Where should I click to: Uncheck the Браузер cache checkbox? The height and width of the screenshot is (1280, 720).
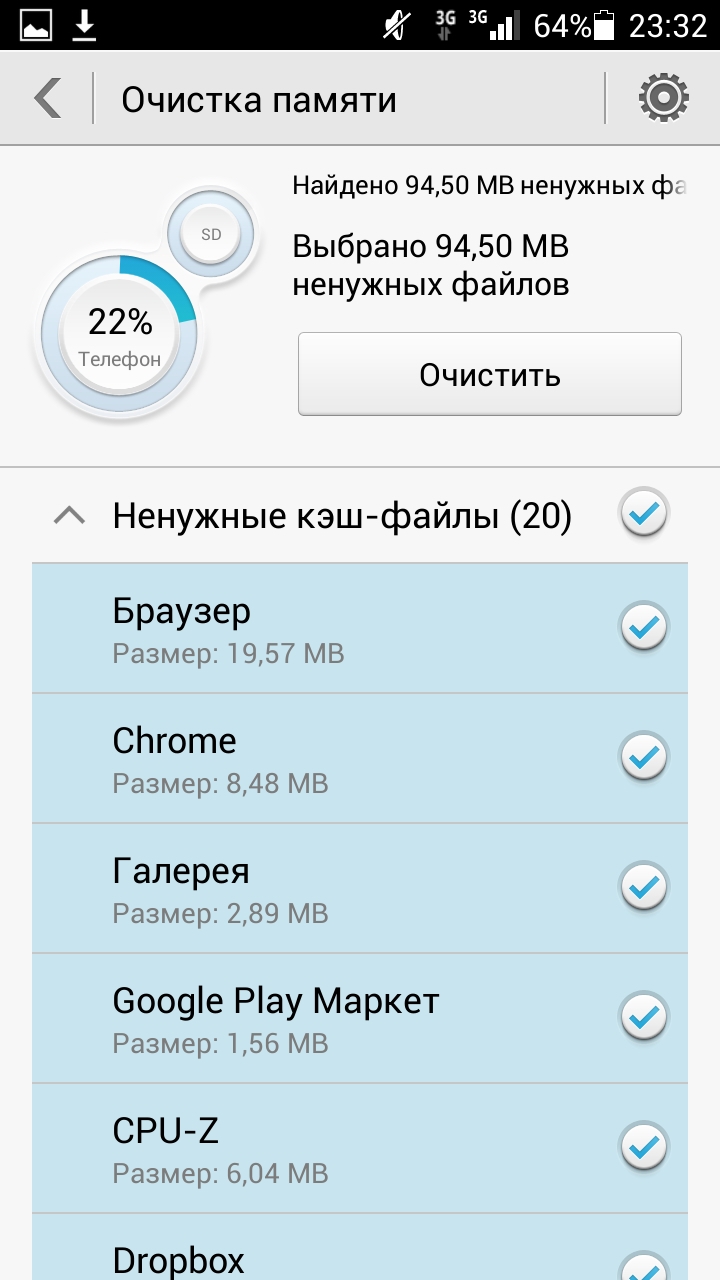tap(644, 628)
